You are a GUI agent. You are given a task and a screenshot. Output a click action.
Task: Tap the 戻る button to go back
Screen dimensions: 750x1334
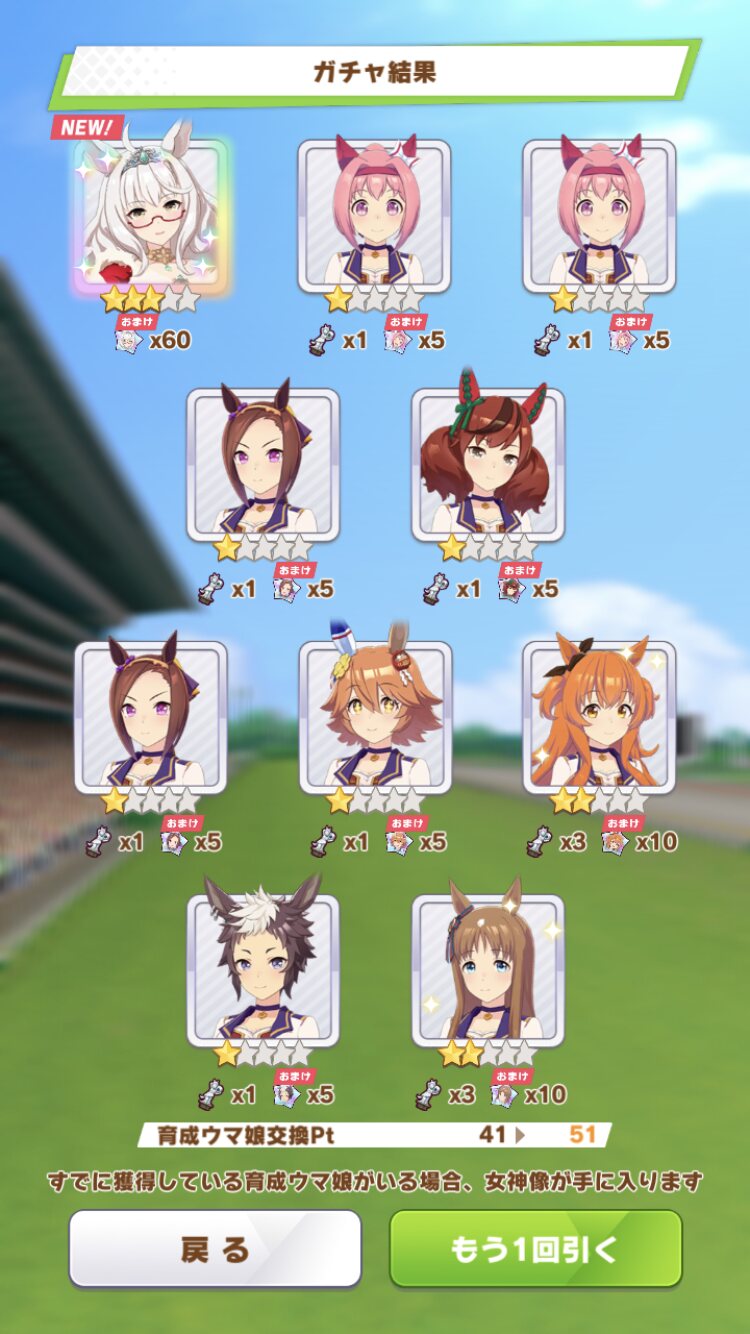[x=214, y=1248]
